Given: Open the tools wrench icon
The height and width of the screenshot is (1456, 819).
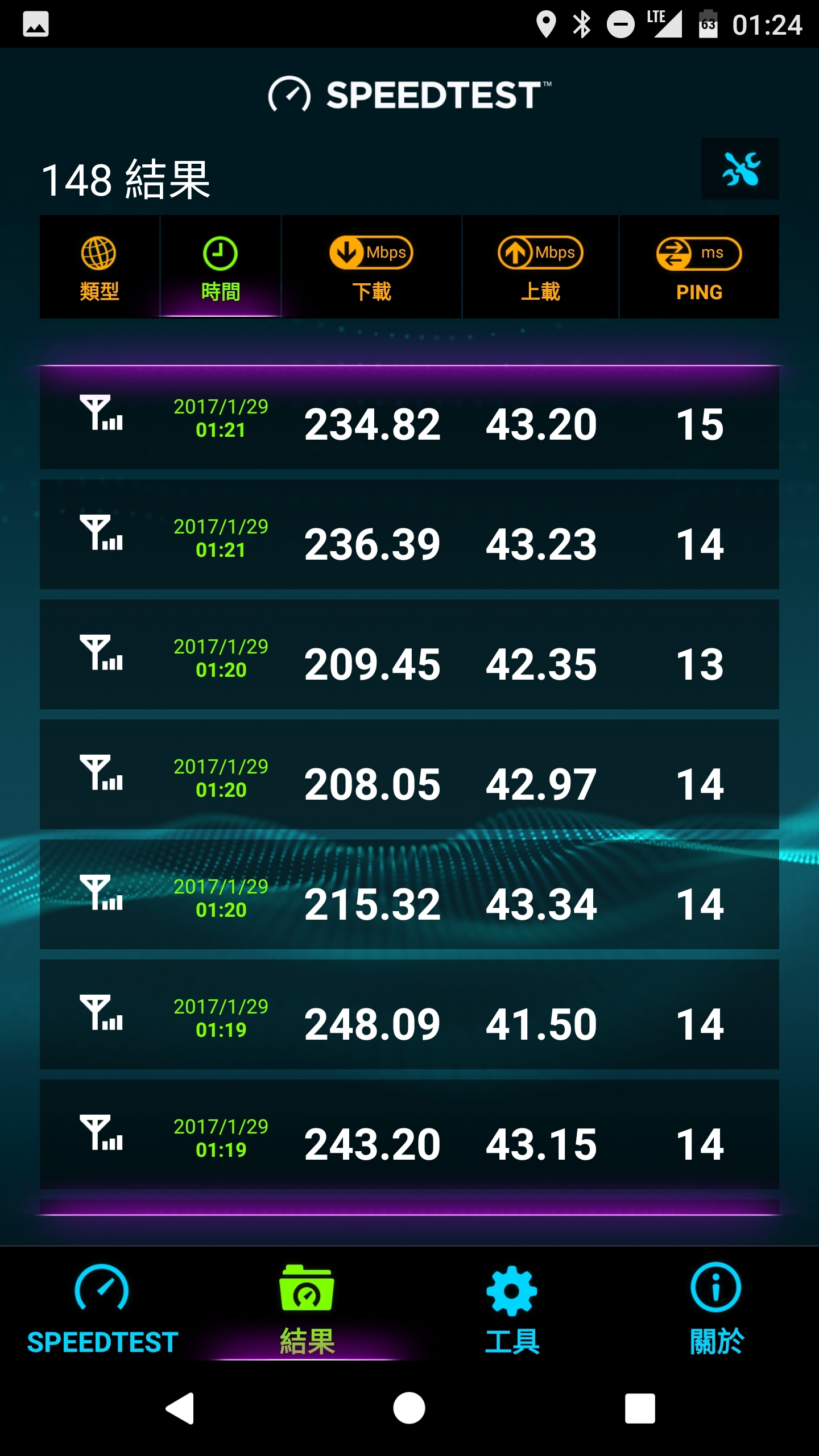Looking at the screenshot, I should click(x=740, y=169).
